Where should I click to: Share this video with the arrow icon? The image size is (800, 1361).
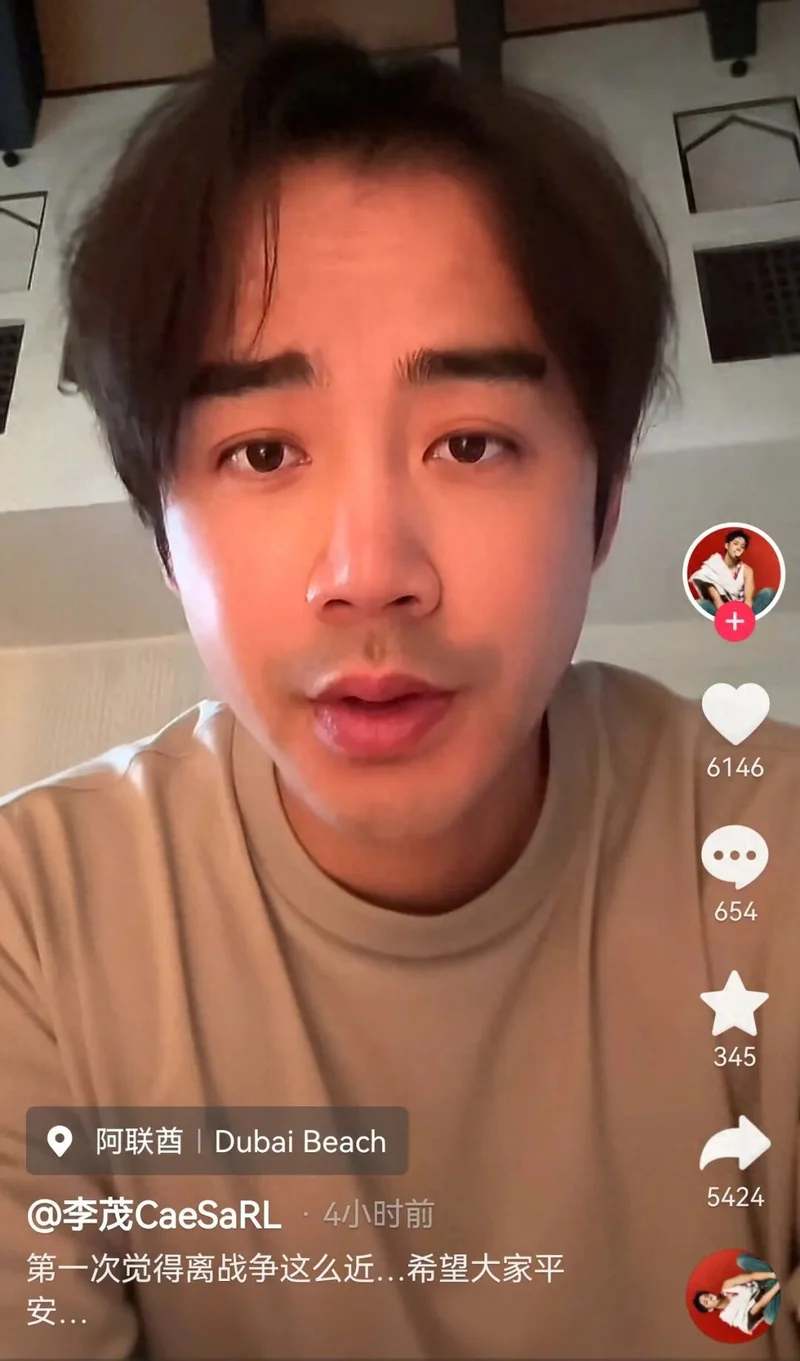pos(735,1144)
